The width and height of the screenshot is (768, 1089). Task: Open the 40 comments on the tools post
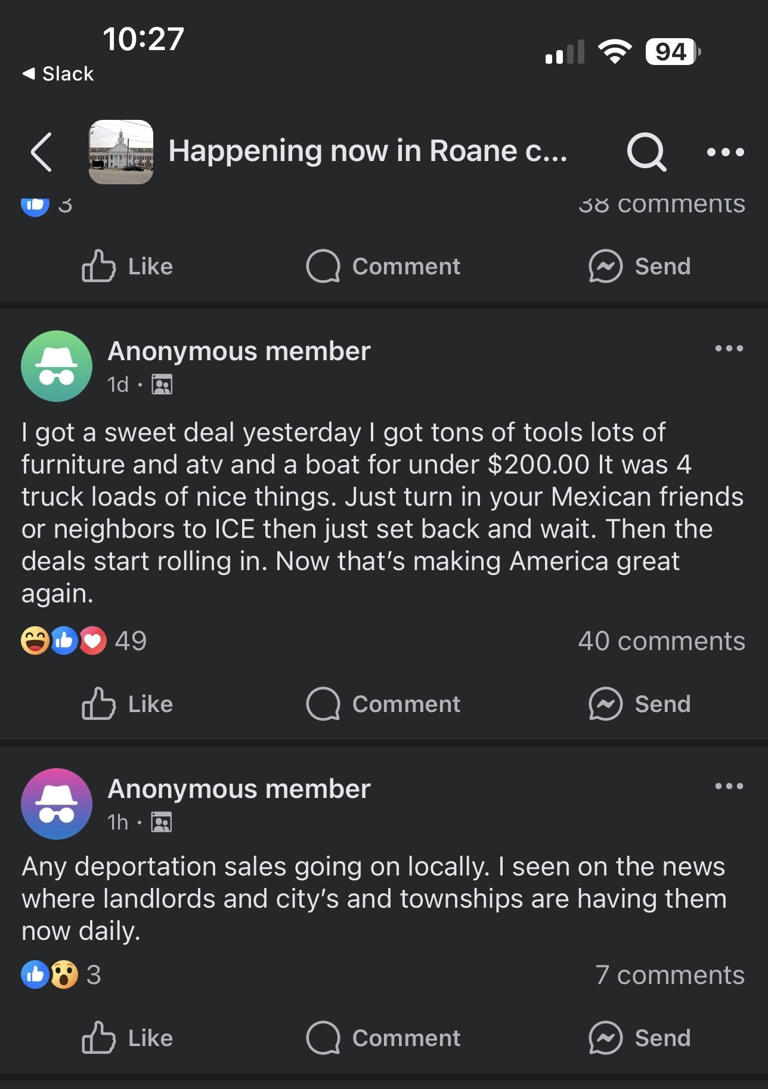(x=661, y=641)
